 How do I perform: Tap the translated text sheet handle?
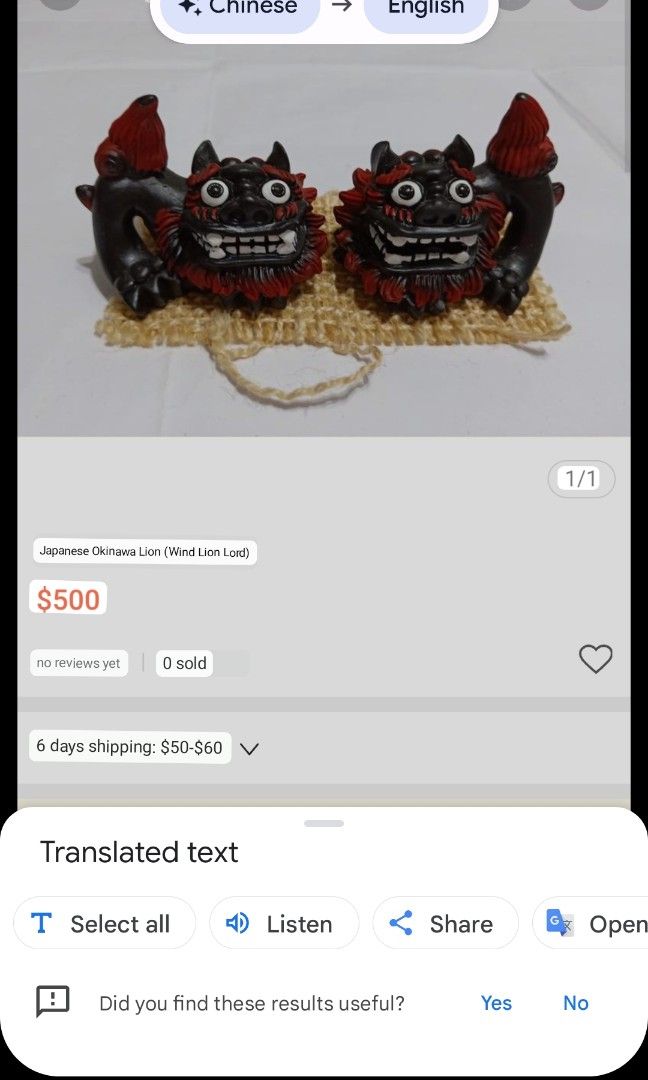[x=324, y=823]
